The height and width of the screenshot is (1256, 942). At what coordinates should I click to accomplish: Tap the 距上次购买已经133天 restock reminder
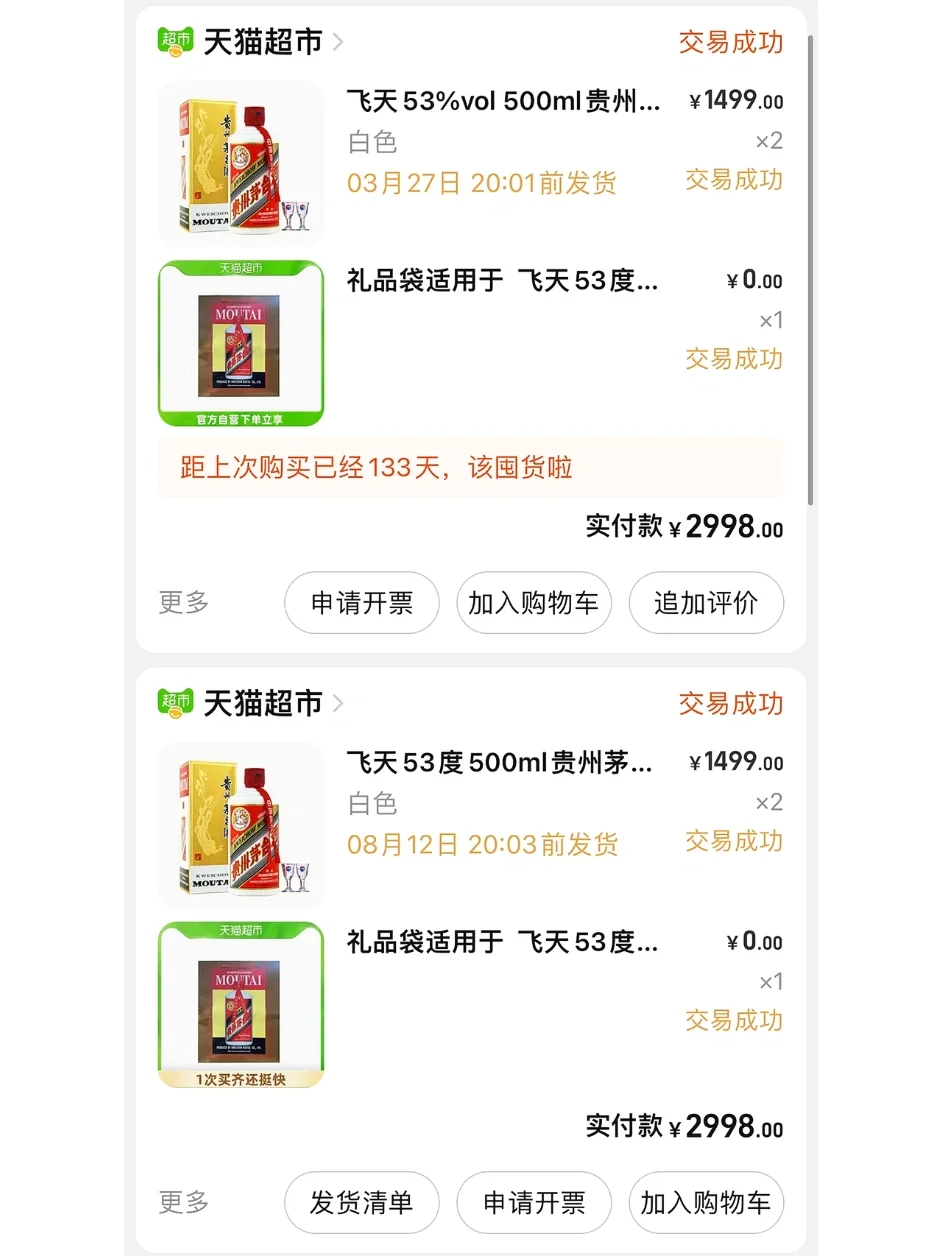point(470,467)
